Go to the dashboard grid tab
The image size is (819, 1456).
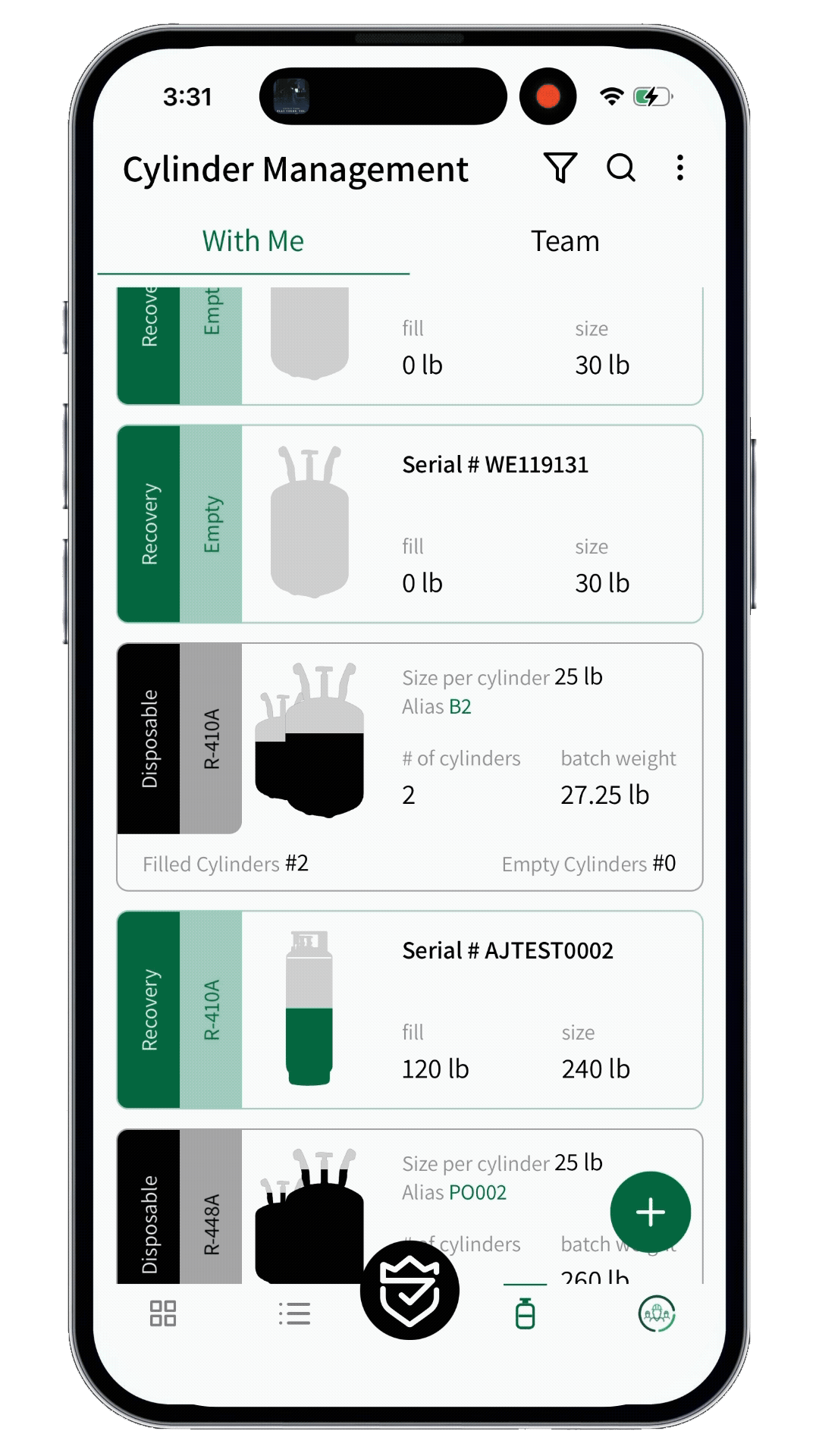coord(163,1313)
